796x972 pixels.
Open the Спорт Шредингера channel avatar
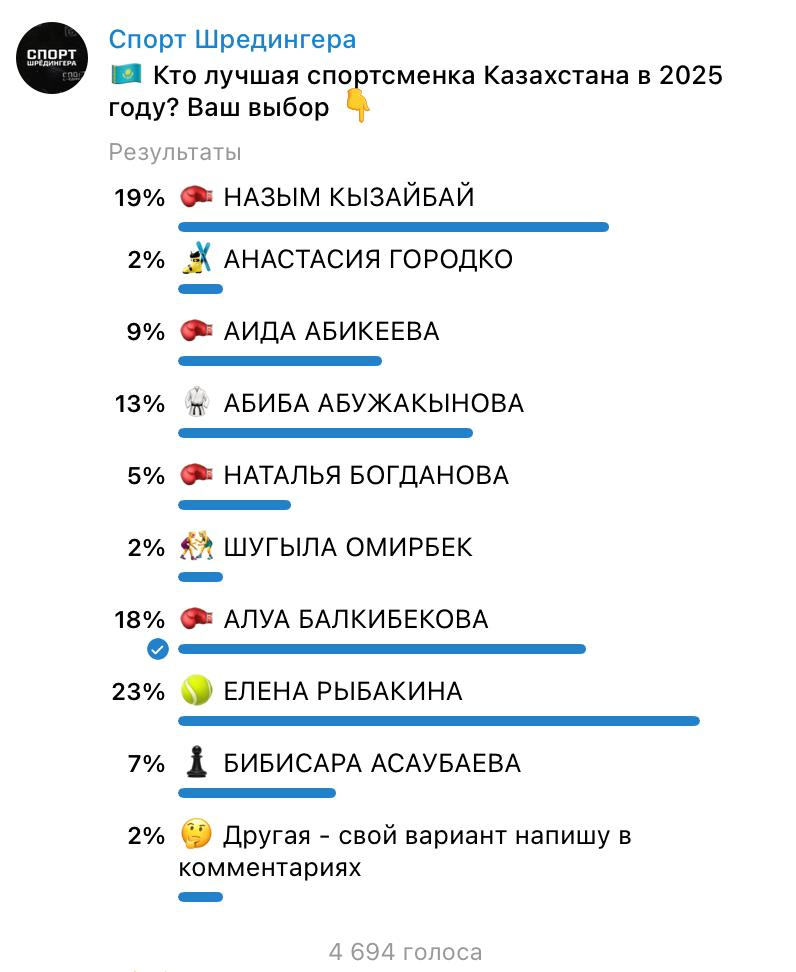(53, 58)
